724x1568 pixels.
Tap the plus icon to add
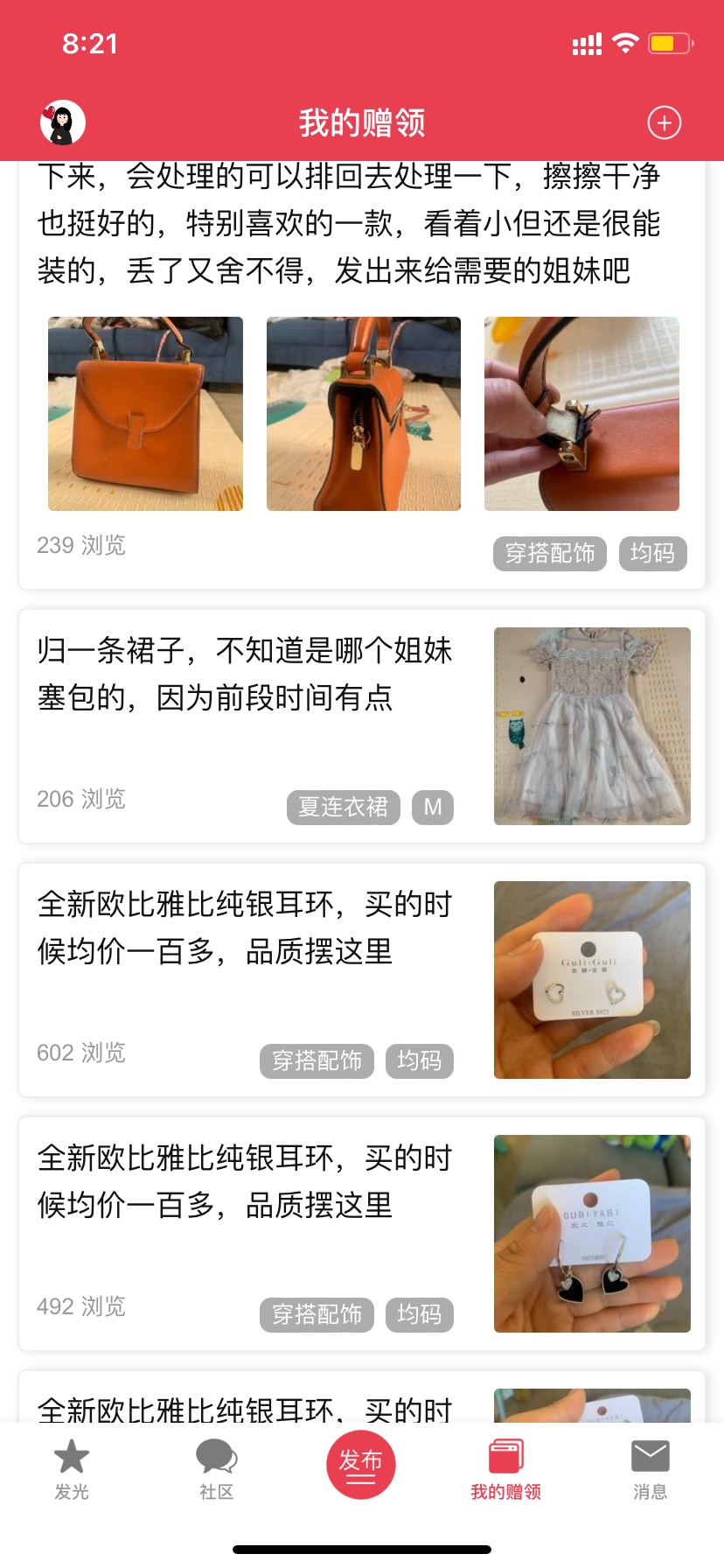pyautogui.click(x=664, y=122)
